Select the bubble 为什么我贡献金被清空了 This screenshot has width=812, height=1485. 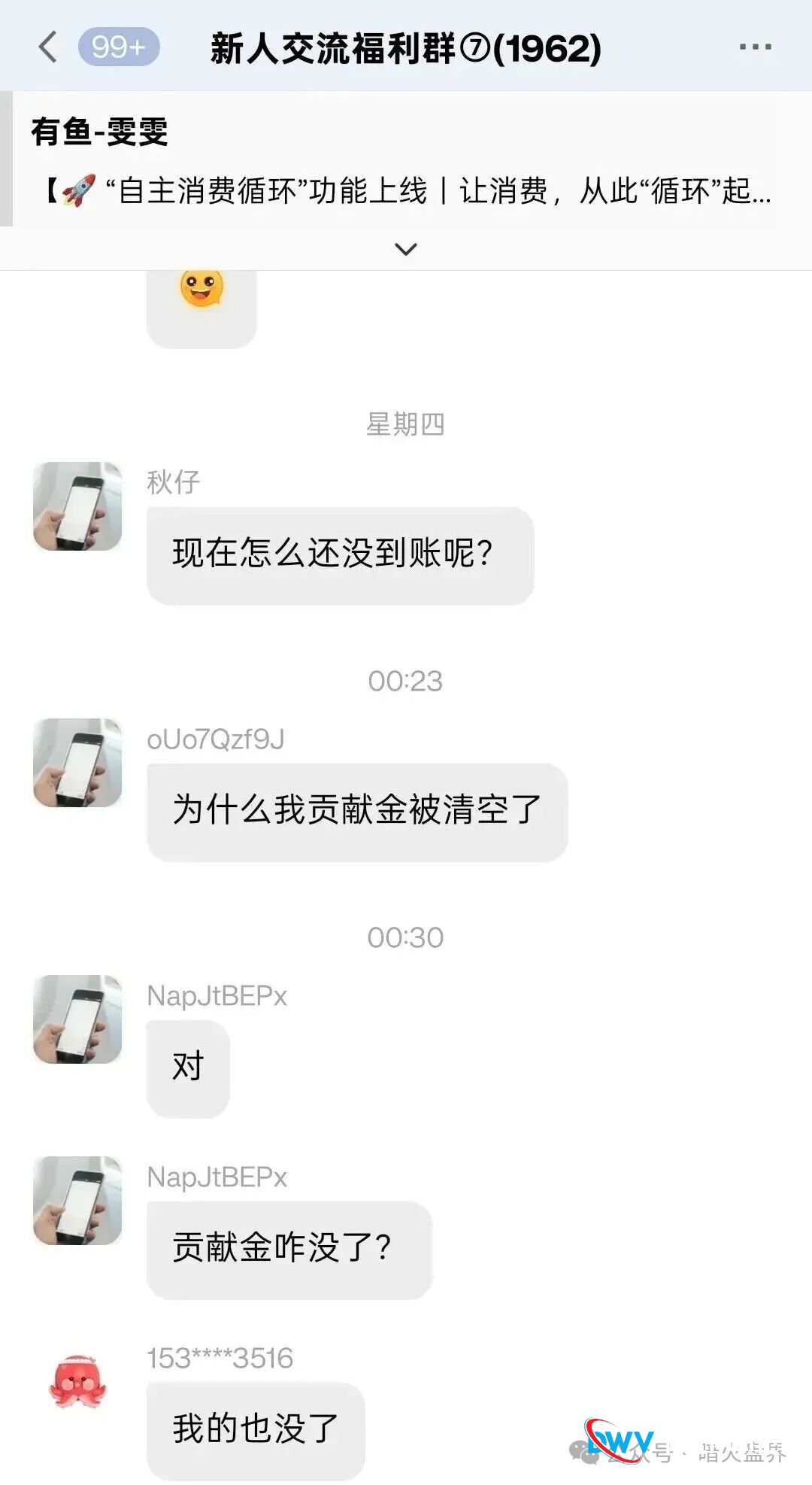[357, 811]
